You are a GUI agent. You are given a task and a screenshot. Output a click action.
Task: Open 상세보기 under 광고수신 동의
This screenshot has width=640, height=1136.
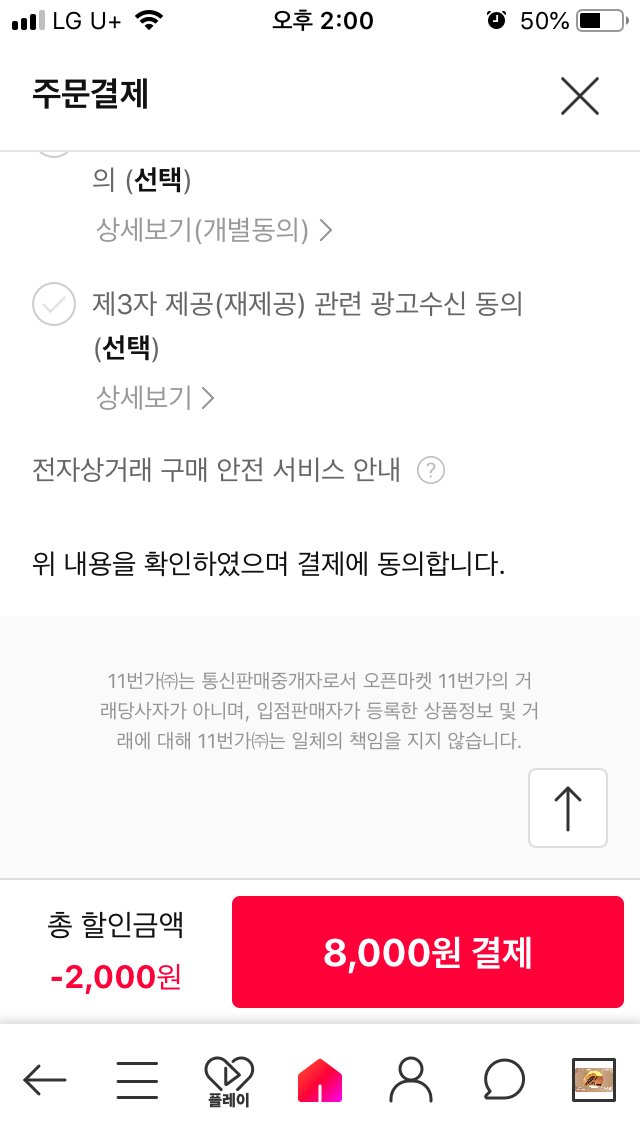pyautogui.click(x=155, y=398)
